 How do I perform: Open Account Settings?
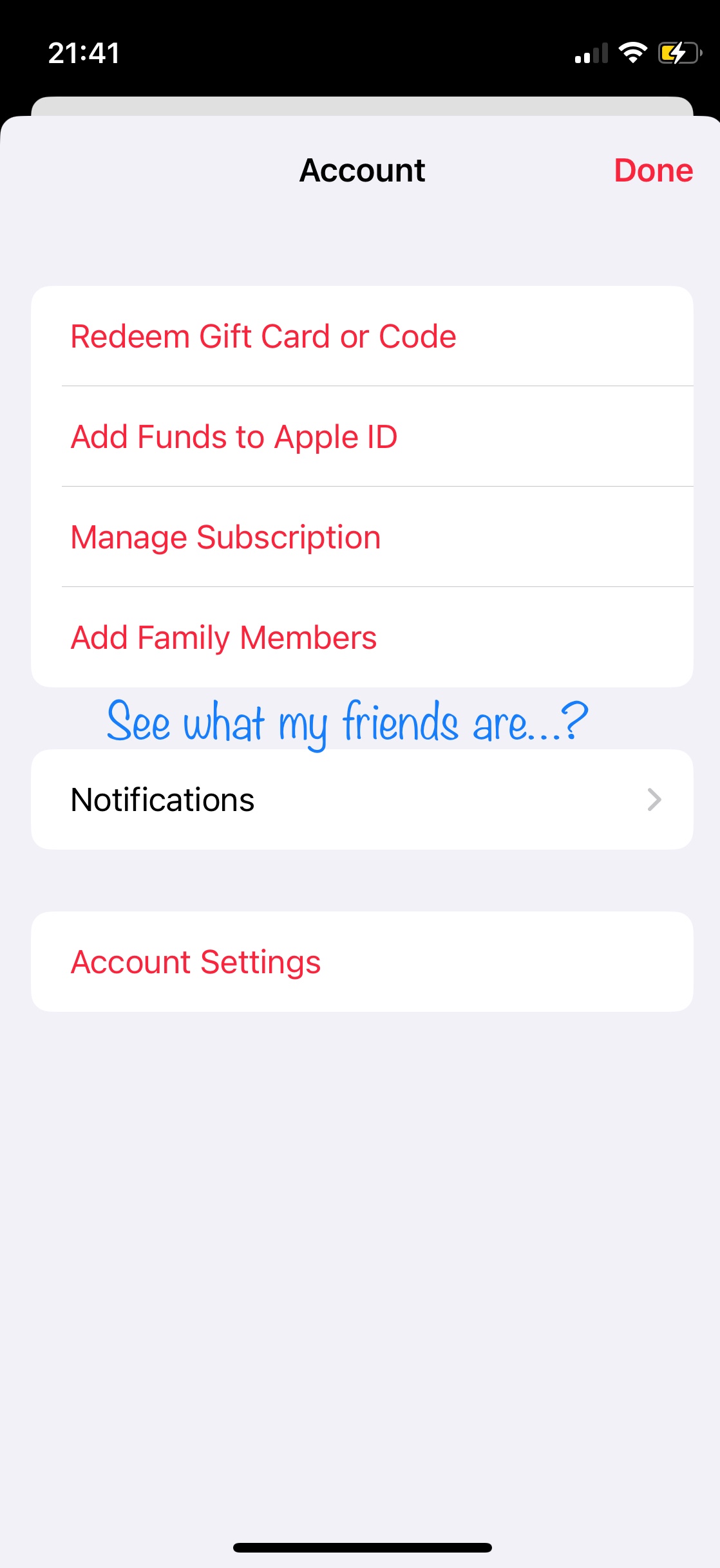click(x=196, y=962)
